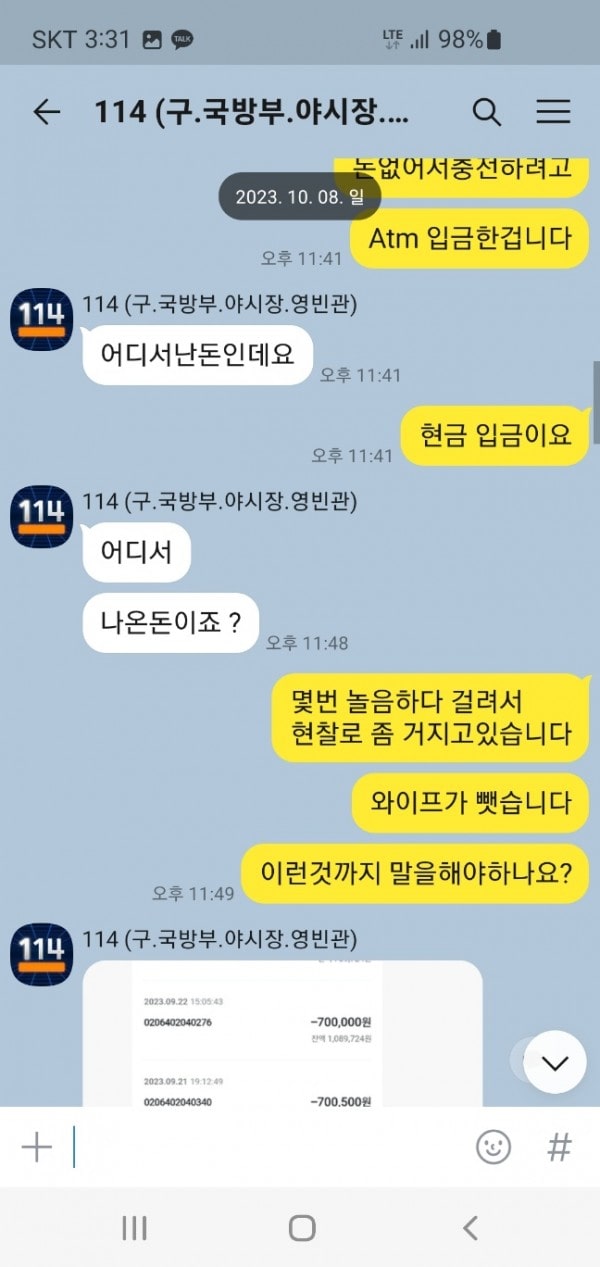
Task: Open the emoticon picker
Action: coord(493,1147)
